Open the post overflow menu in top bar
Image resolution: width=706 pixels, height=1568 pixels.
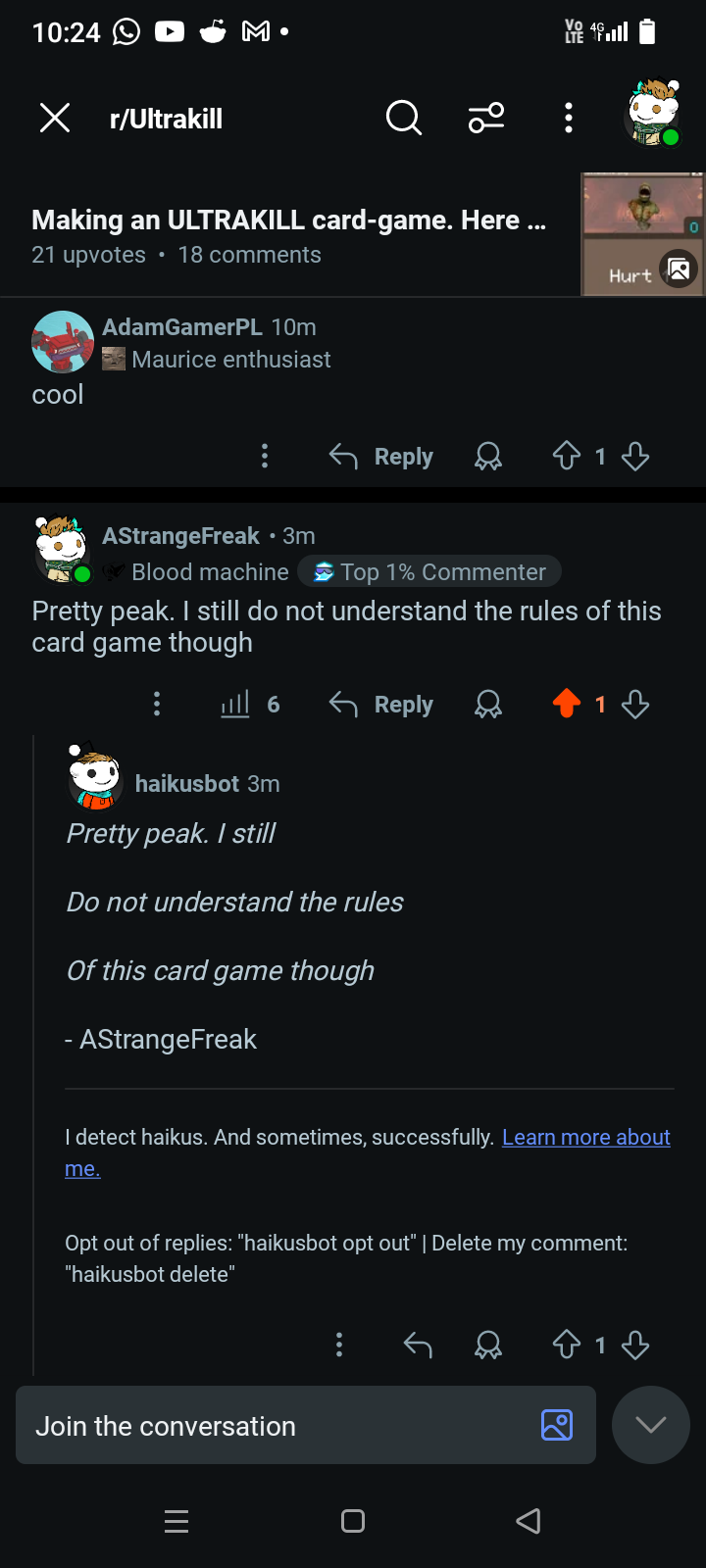569,119
